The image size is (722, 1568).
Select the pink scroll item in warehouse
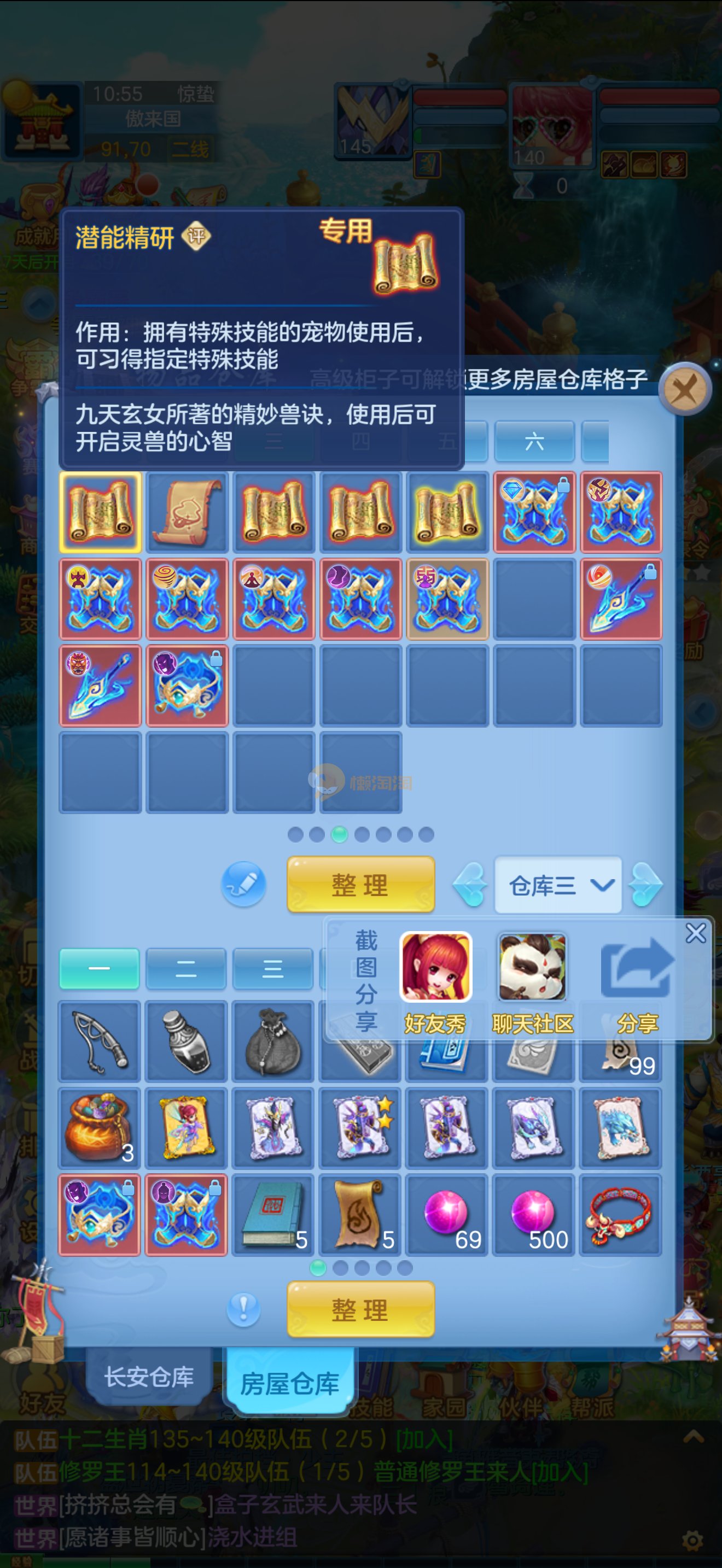(188, 512)
